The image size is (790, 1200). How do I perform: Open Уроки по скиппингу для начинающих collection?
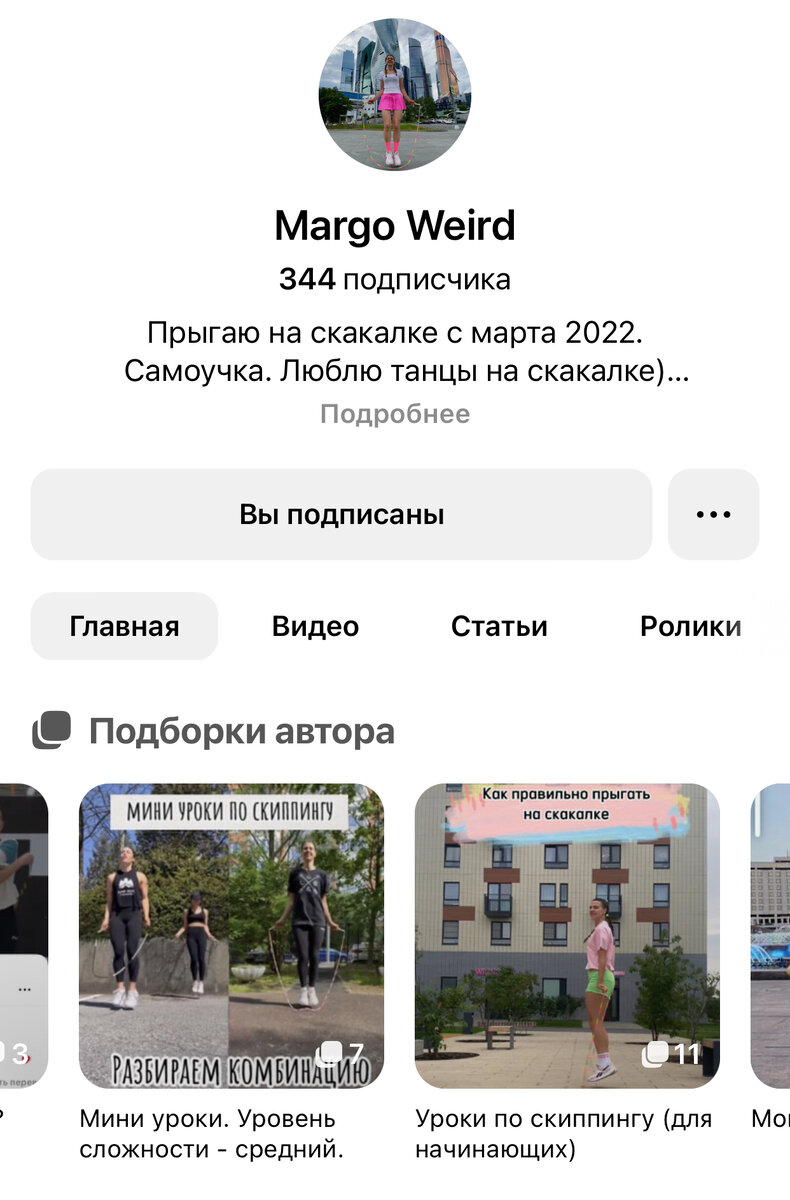pos(567,936)
